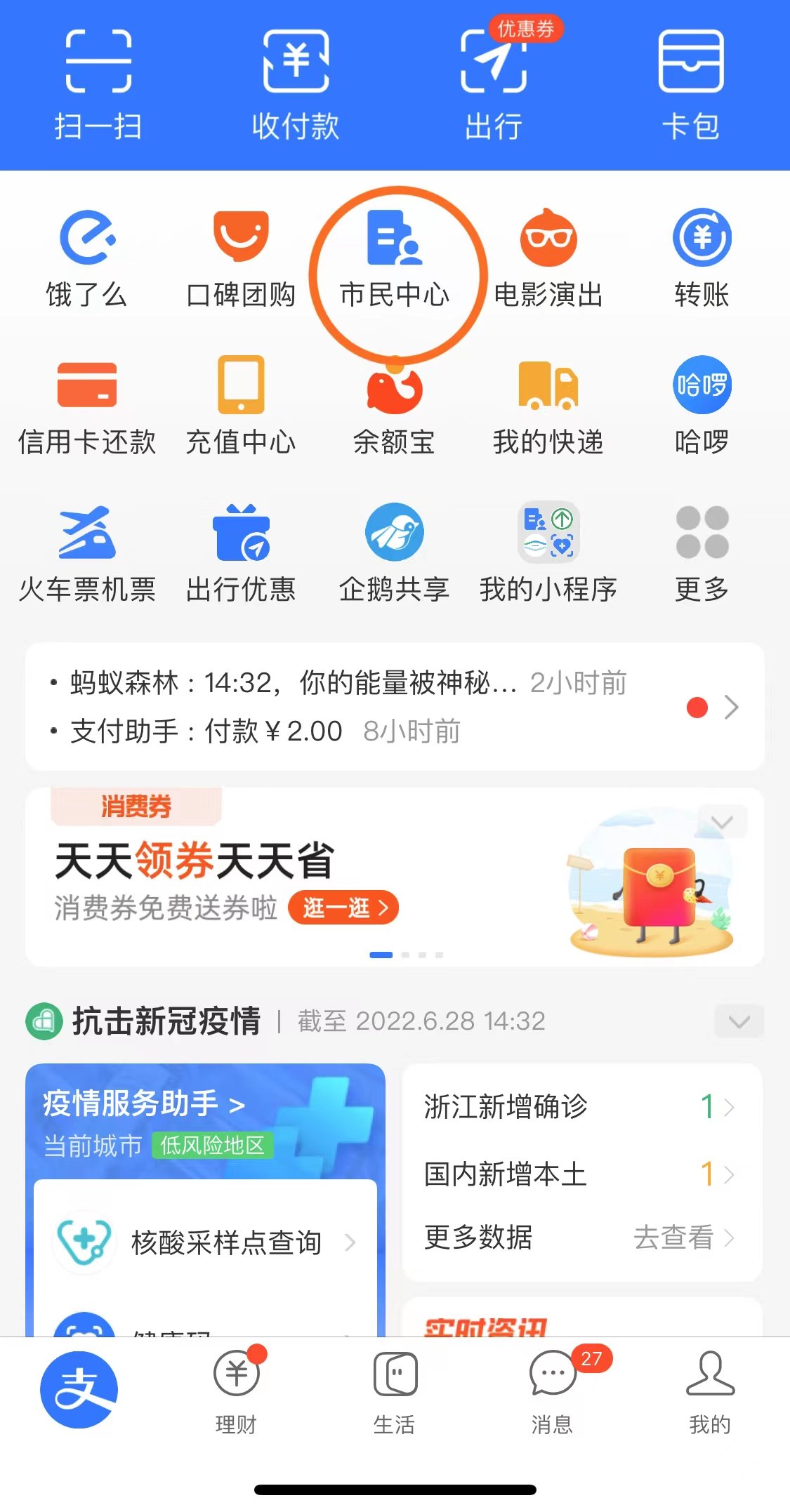This screenshot has height=1512, width=790.
Task: Tap 去查看 for more data
Action: coord(683,1238)
